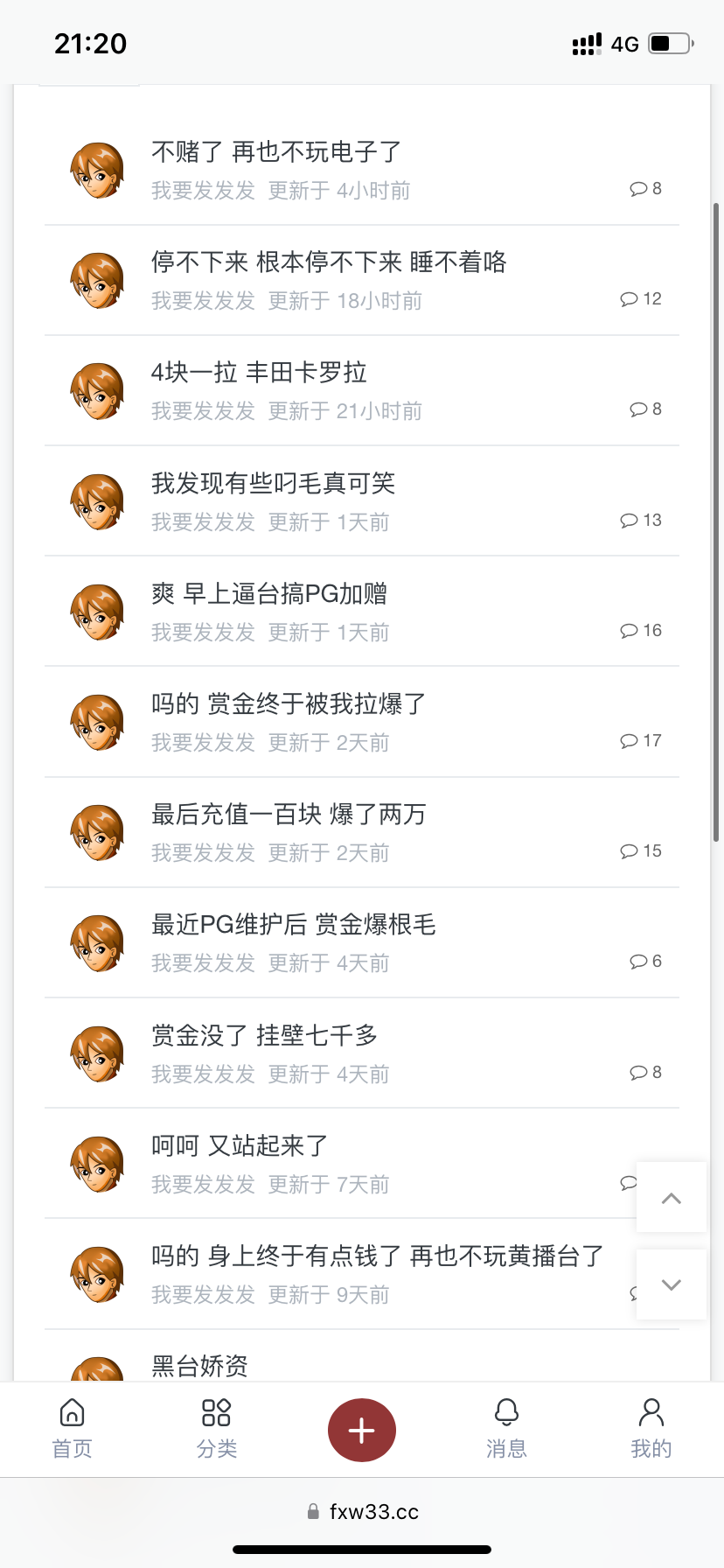This screenshot has height=1568, width=724.
Task: Open the post 停不下来 根本停不下来 睡不着咯
Action: pos(329,262)
